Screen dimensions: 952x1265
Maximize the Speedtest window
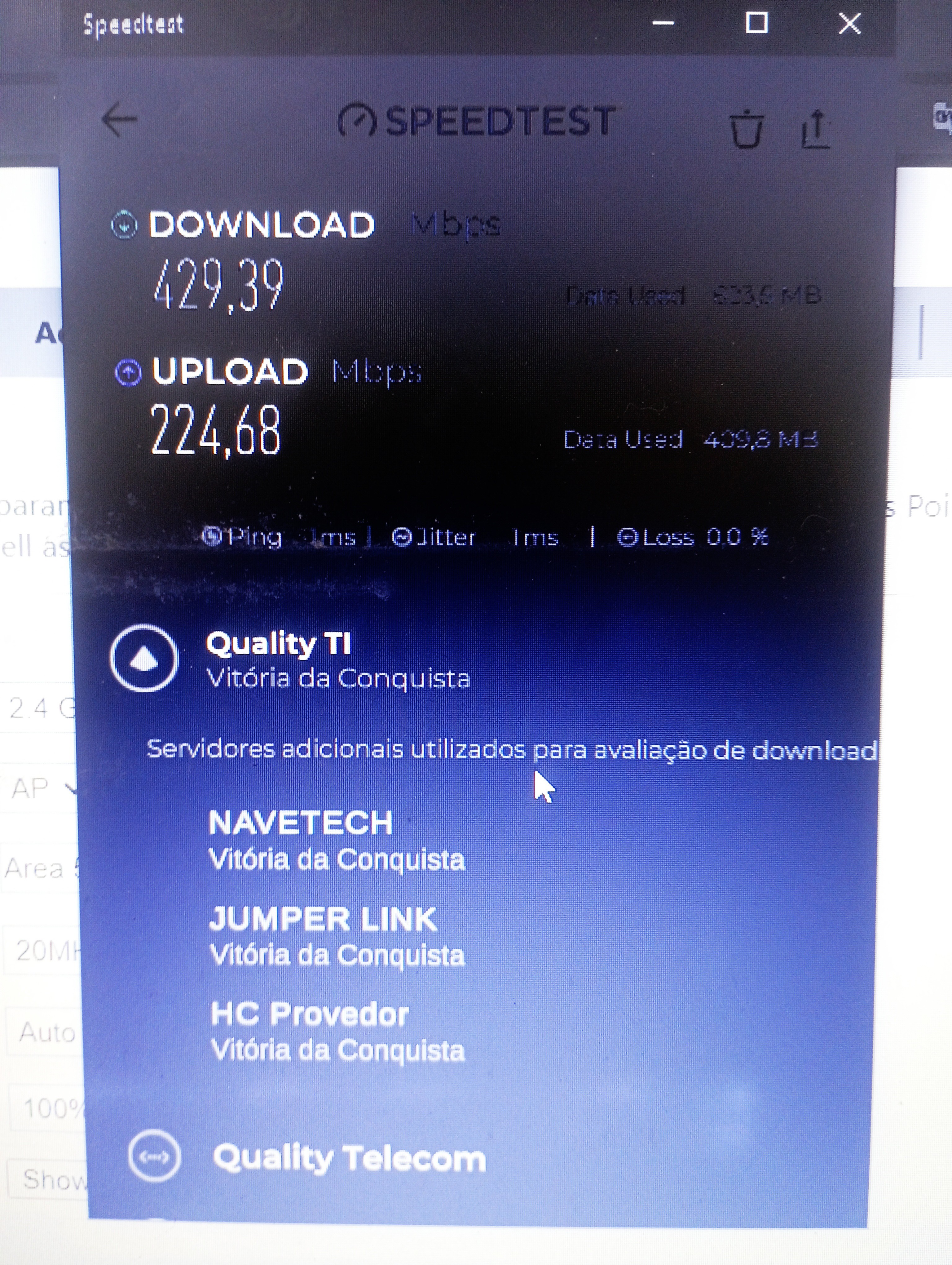click(x=756, y=24)
